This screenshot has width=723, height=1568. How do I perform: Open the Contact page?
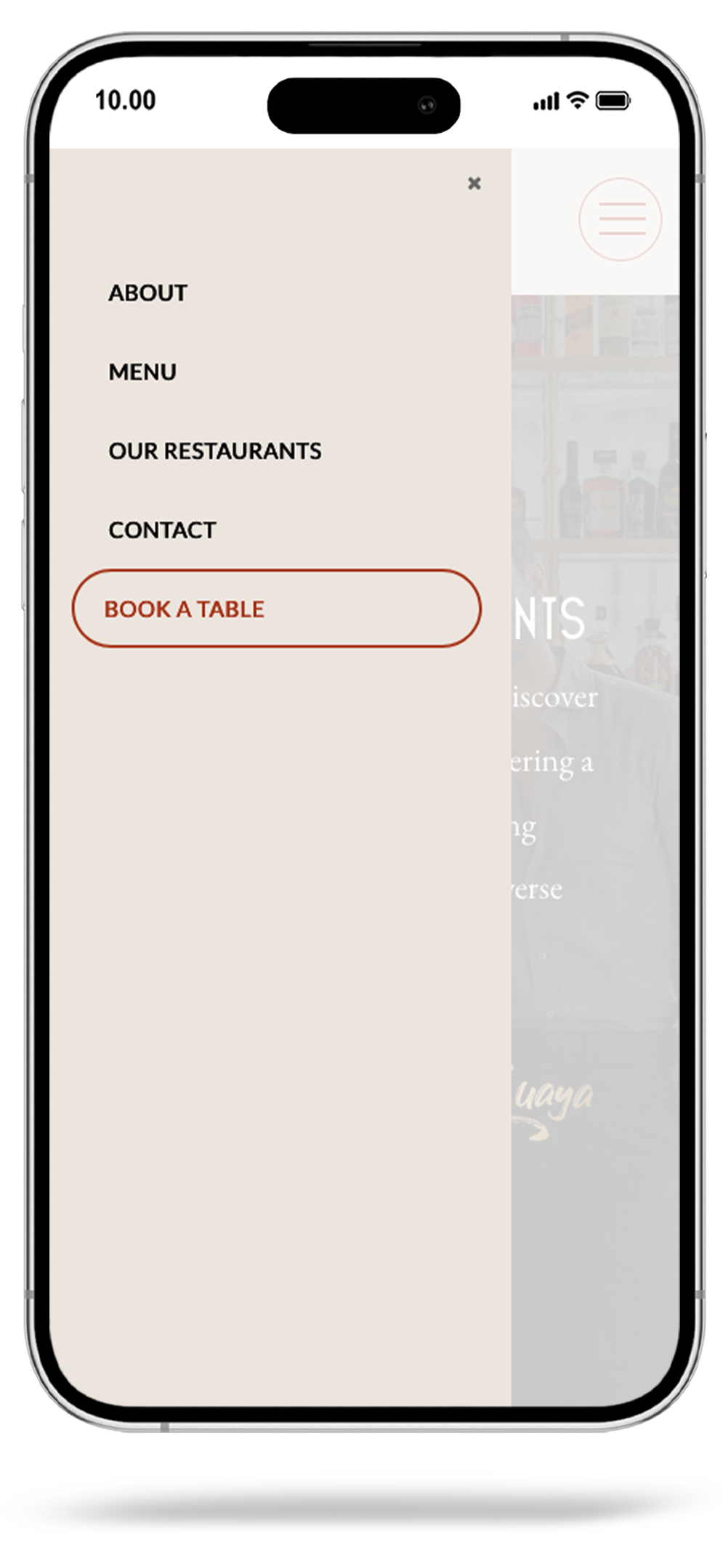coord(162,530)
